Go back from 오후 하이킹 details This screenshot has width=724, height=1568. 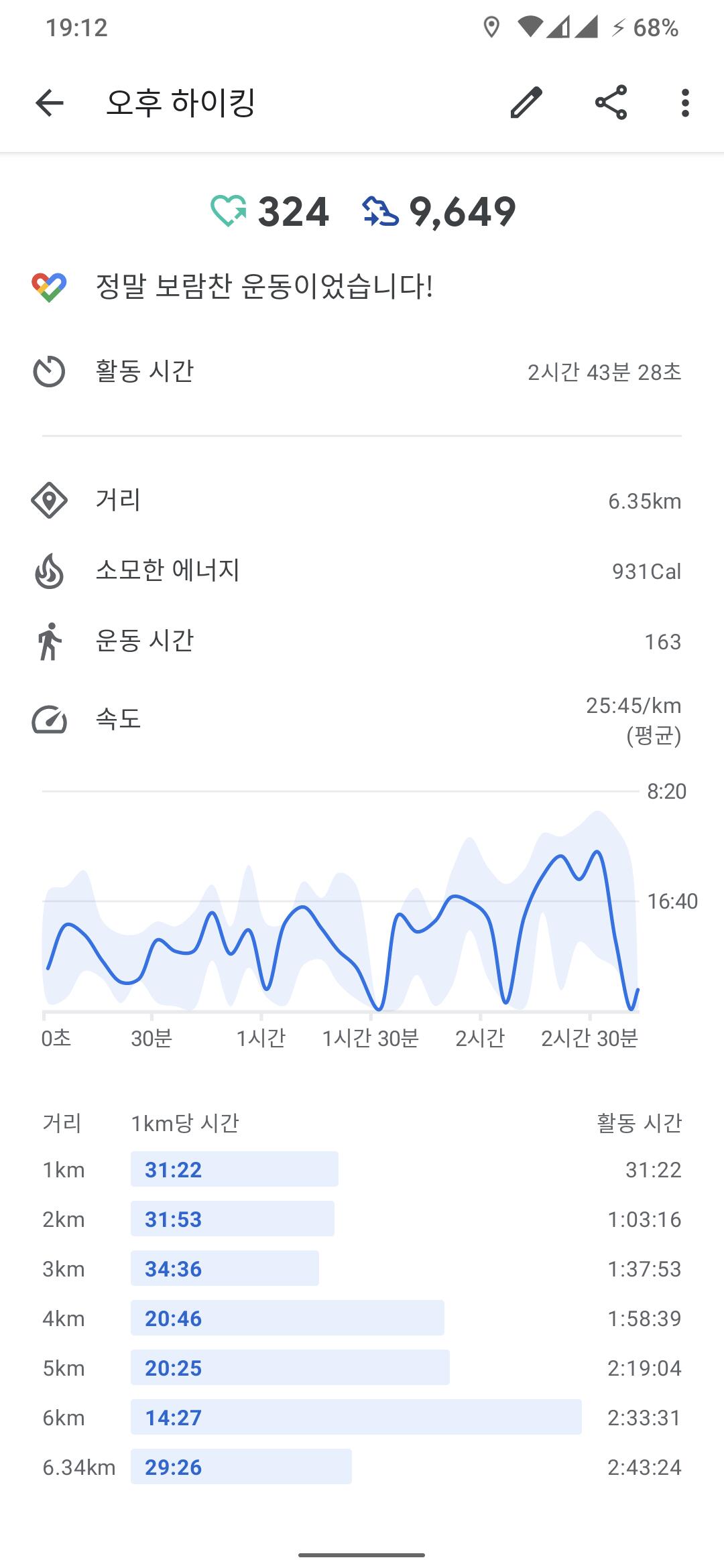point(50,103)
